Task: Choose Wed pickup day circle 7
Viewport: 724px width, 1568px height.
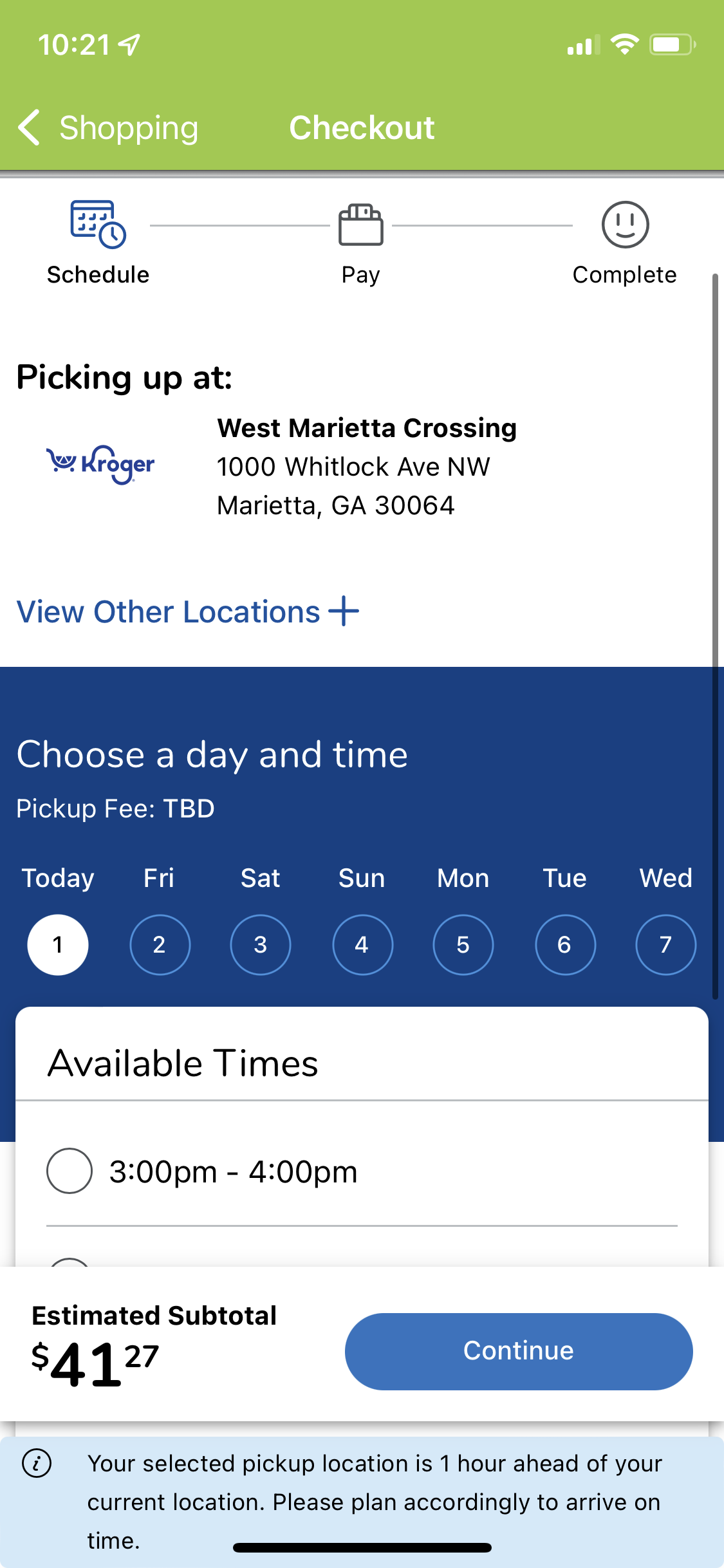Action: point(666,944)
